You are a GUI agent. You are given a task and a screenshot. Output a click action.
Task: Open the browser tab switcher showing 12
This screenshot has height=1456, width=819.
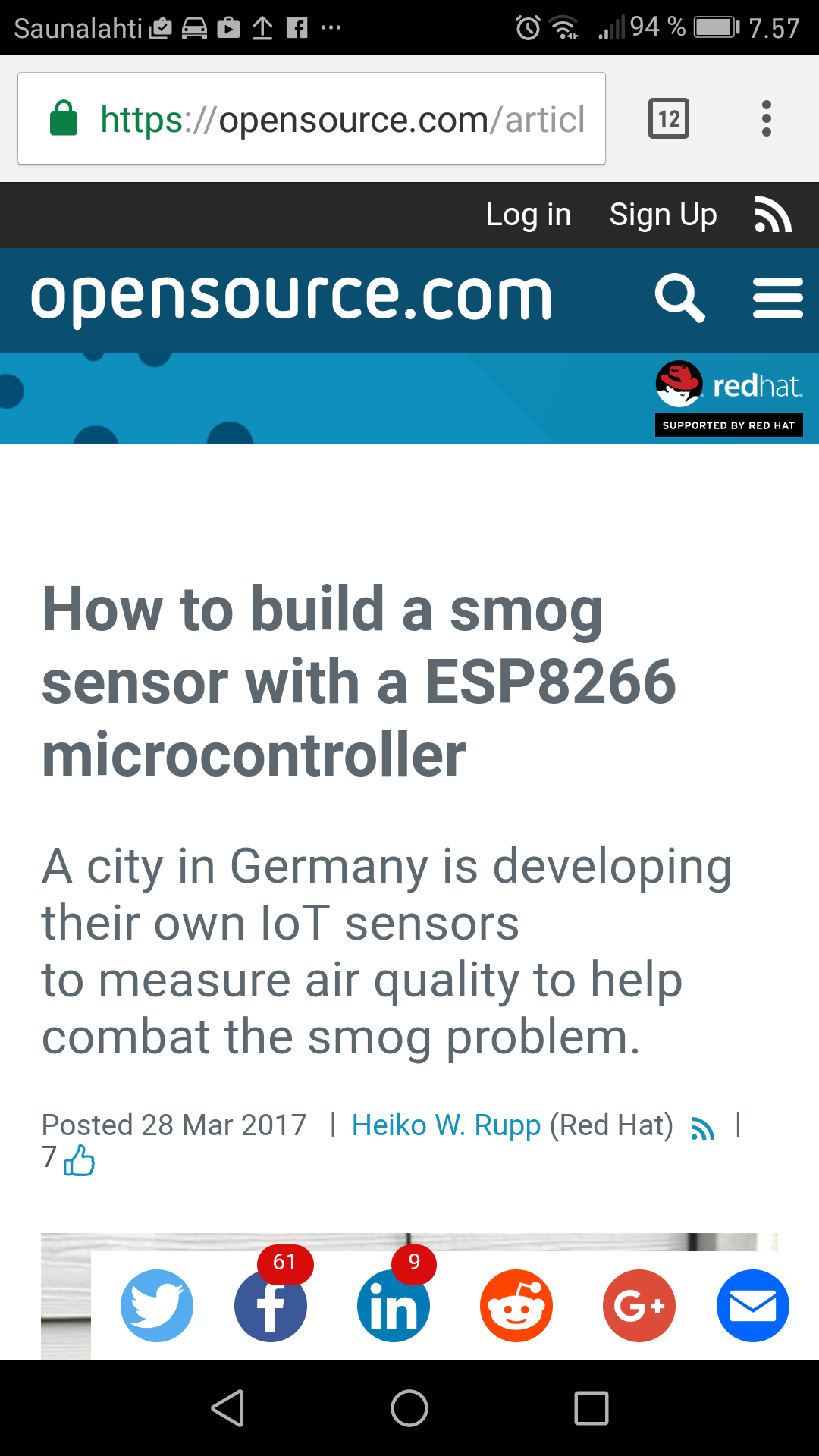tap(669, 118)
